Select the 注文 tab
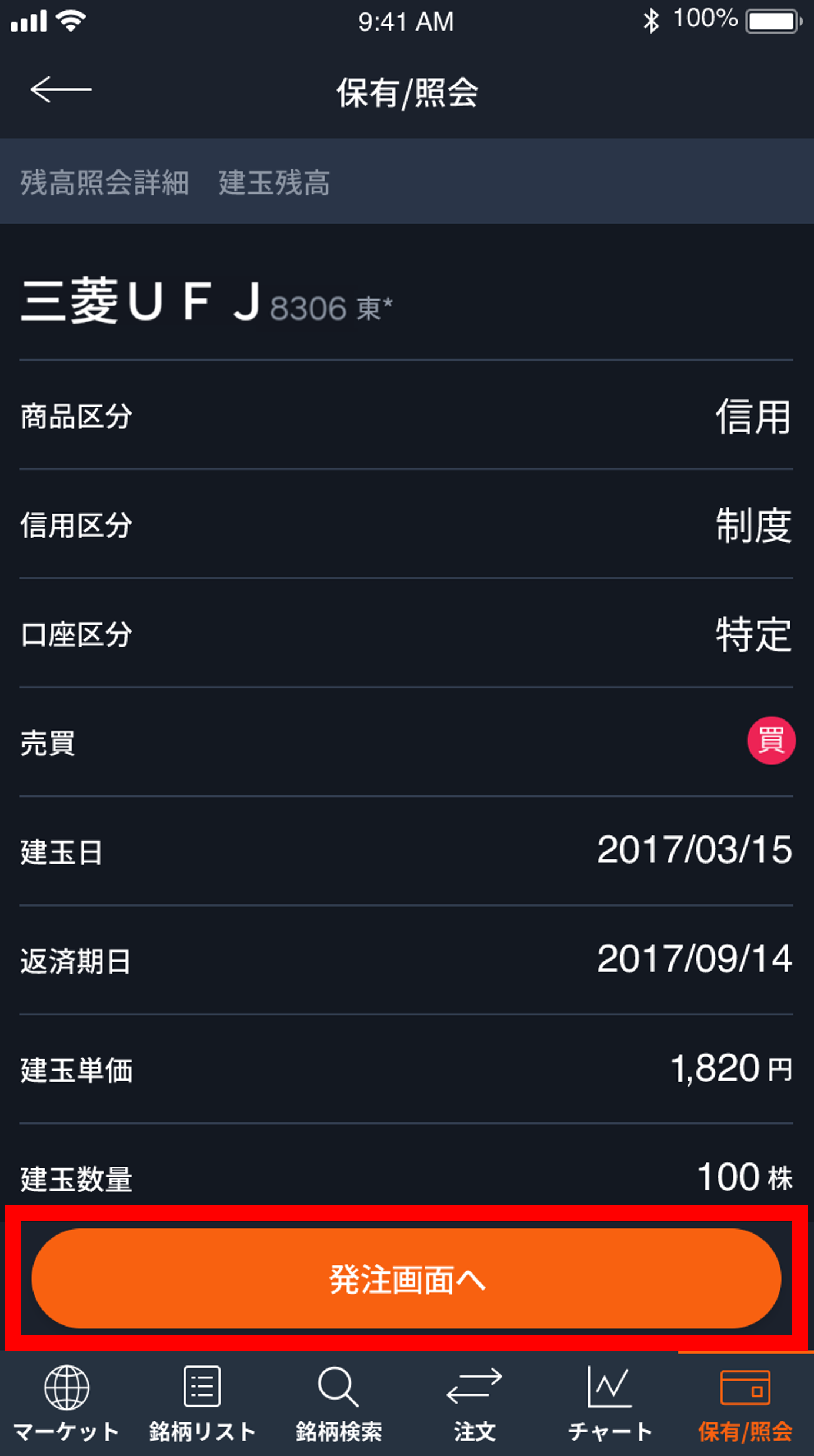Image resolution: width=814 pixels, height=1456 pixels. point(474,1403)
